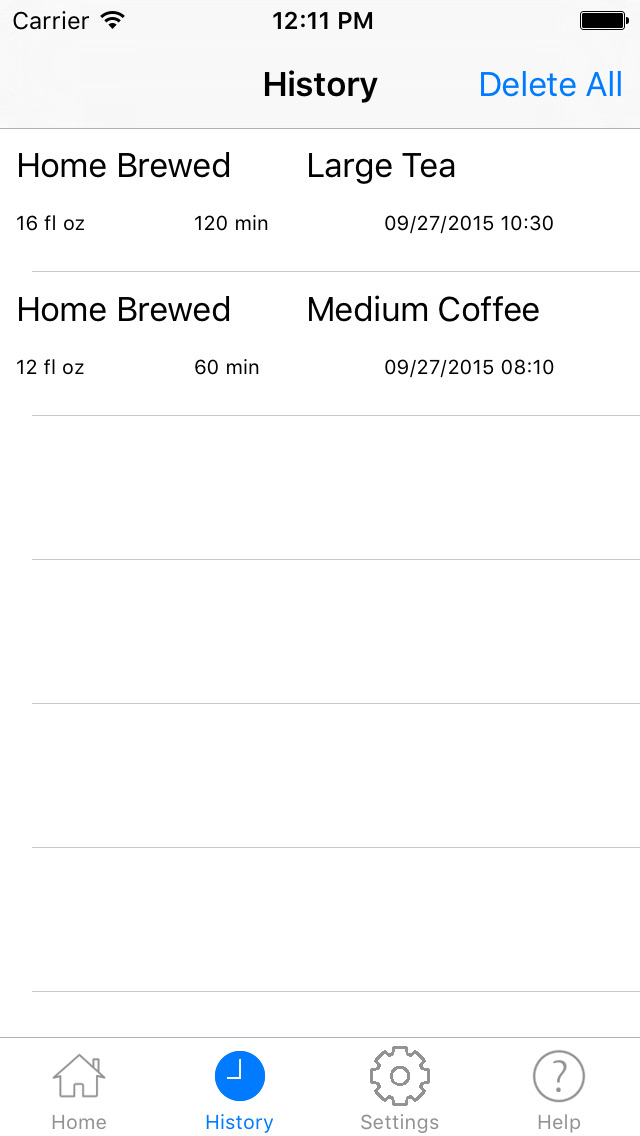Tap Delete All to clear history
Image resolution: width=640 pixels, height=1136 pixels.
(x=550, y=85)
